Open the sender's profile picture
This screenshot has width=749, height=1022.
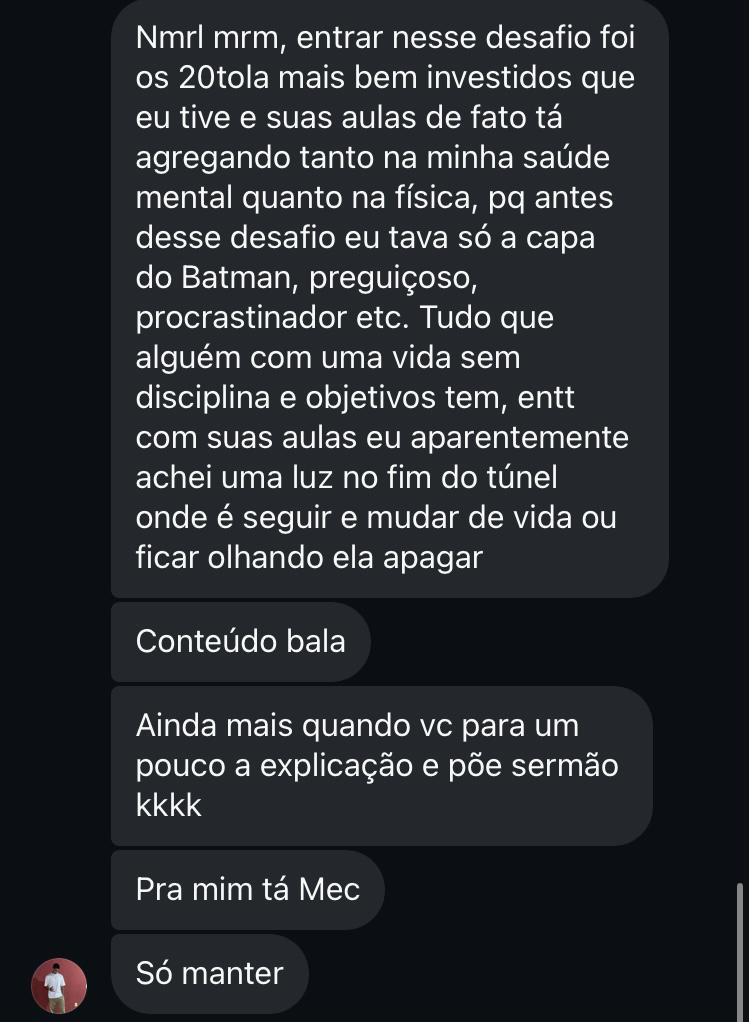59,985
